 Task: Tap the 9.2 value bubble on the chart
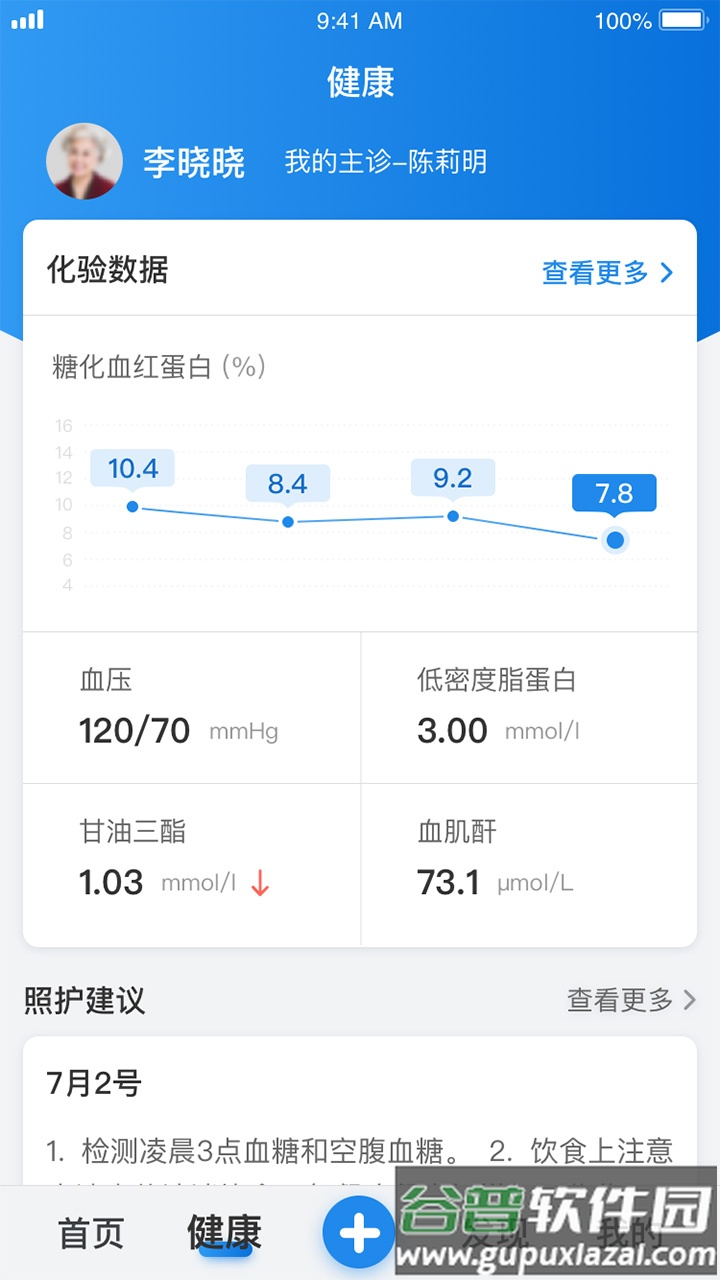(x=452, y=478)
